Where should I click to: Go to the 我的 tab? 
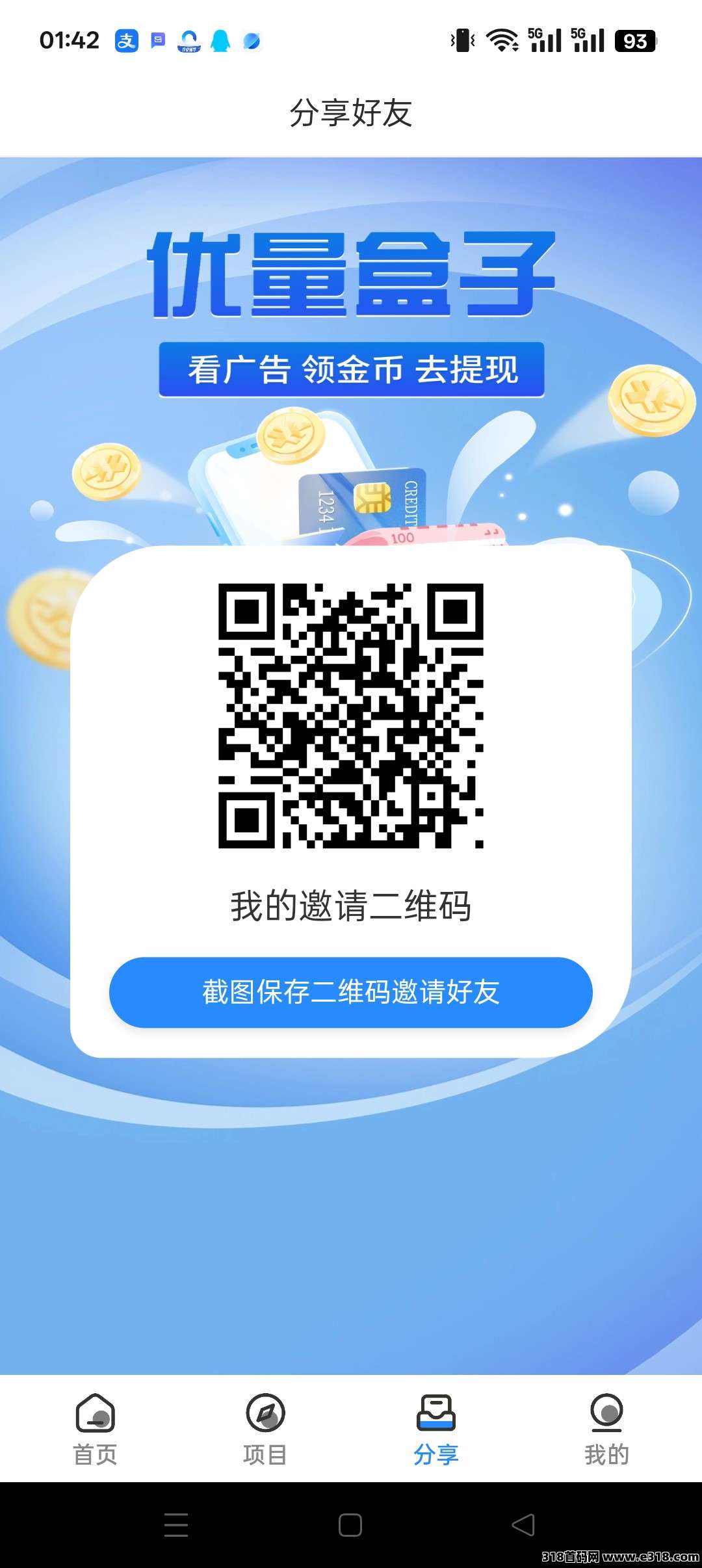click(x=606, y=1429)
